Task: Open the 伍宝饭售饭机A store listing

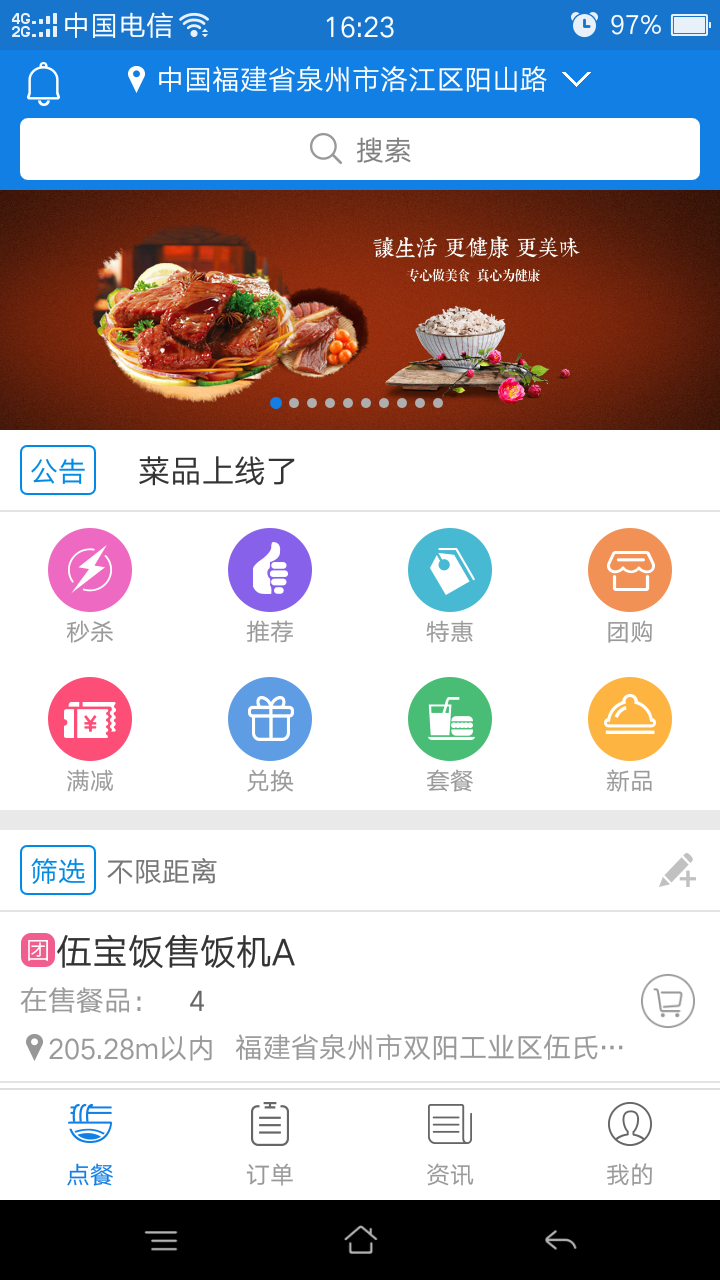Action: tap(175, 954)
